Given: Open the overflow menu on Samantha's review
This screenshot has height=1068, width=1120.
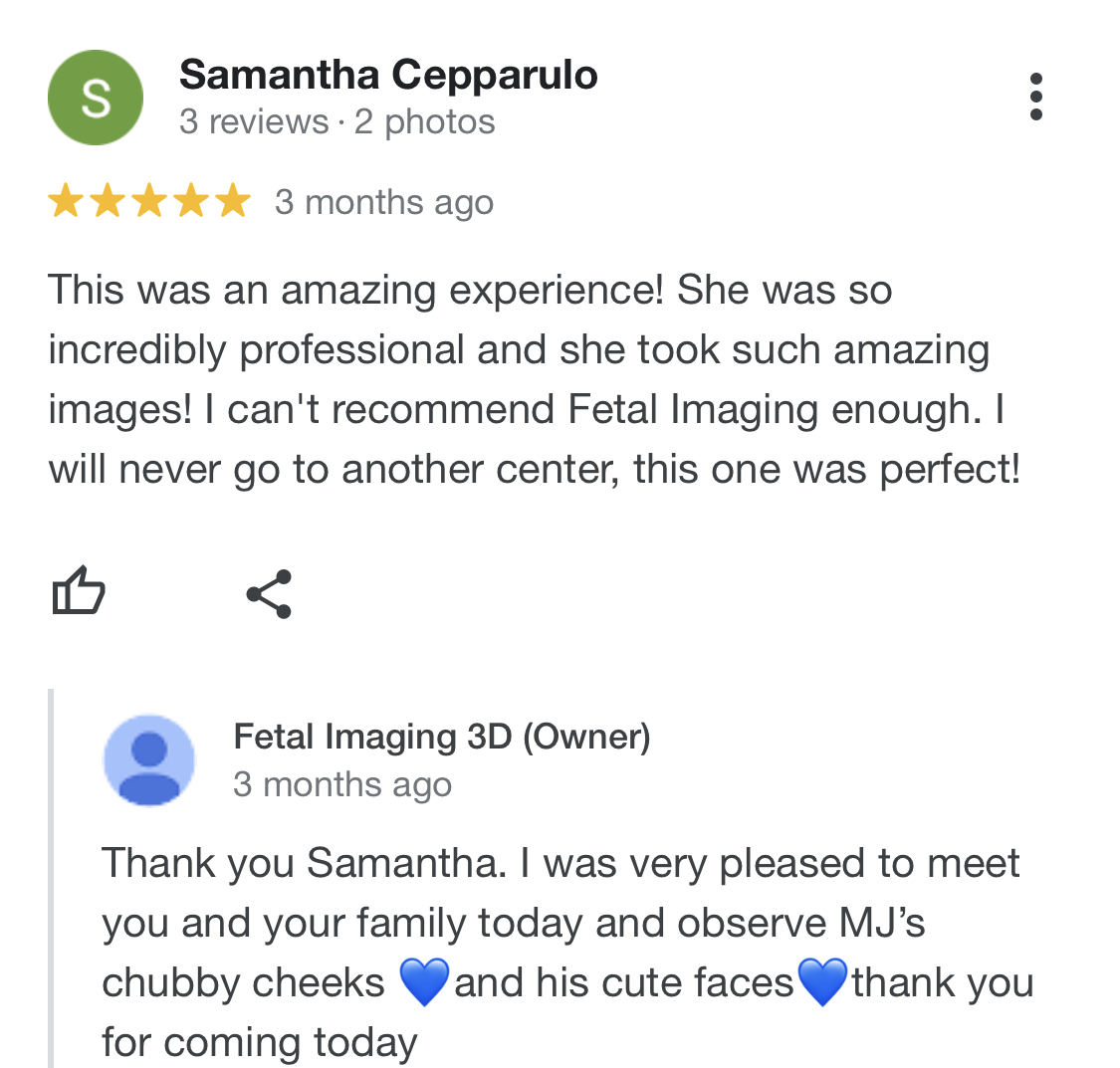Looking at the screenshot, I should click(x=1036, y=97).
